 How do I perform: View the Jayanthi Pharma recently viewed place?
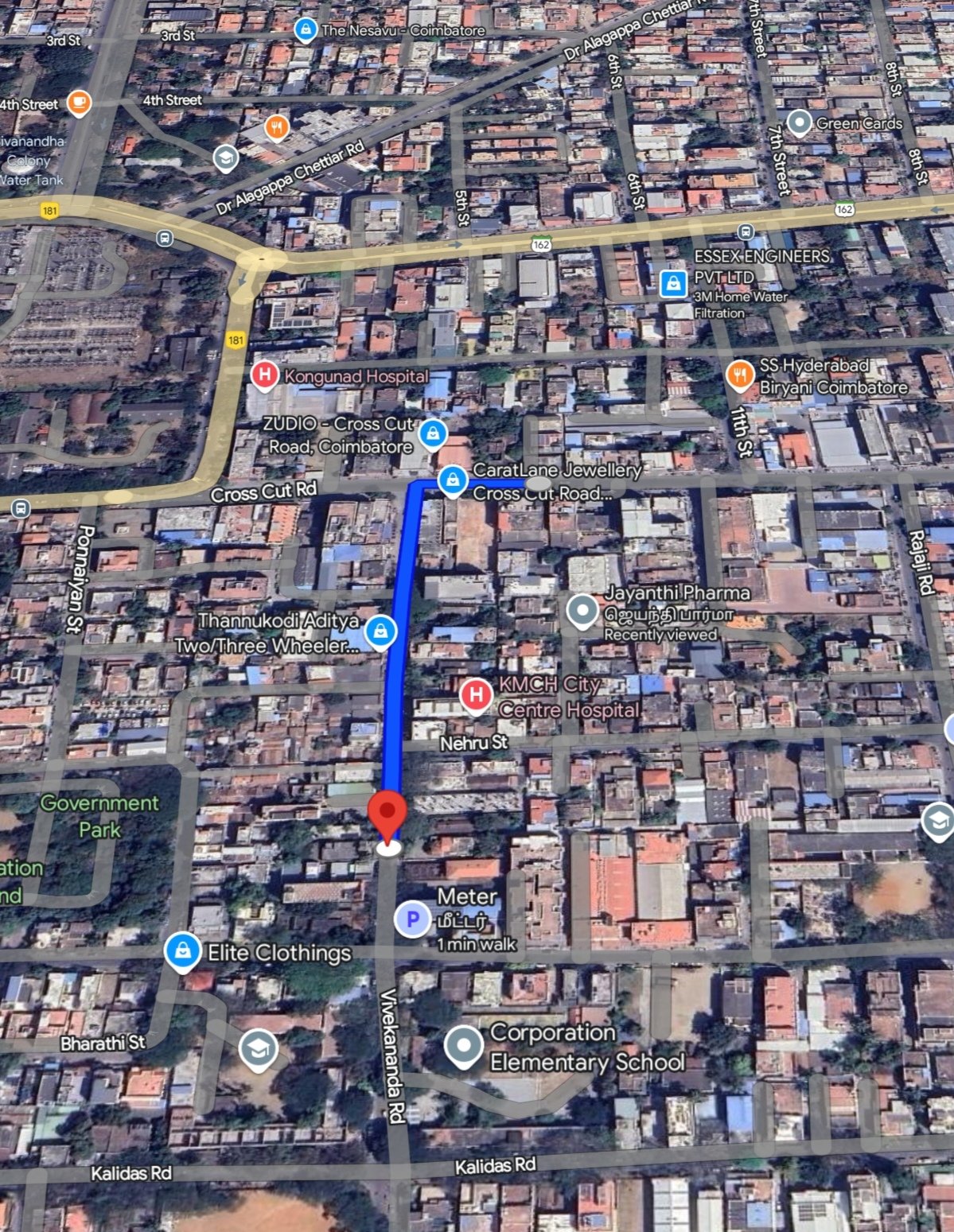click(582, 611)
